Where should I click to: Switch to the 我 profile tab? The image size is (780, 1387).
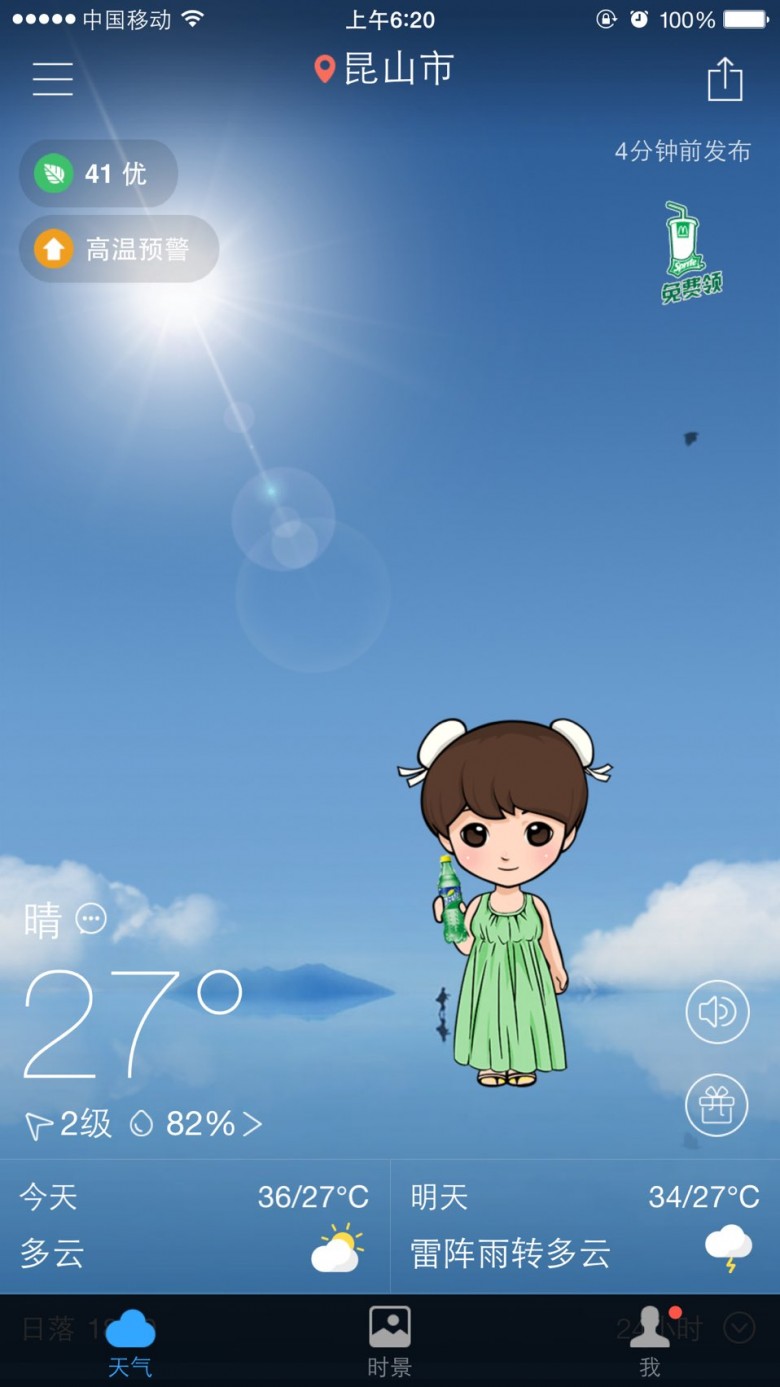click(x=650, y=1342)
